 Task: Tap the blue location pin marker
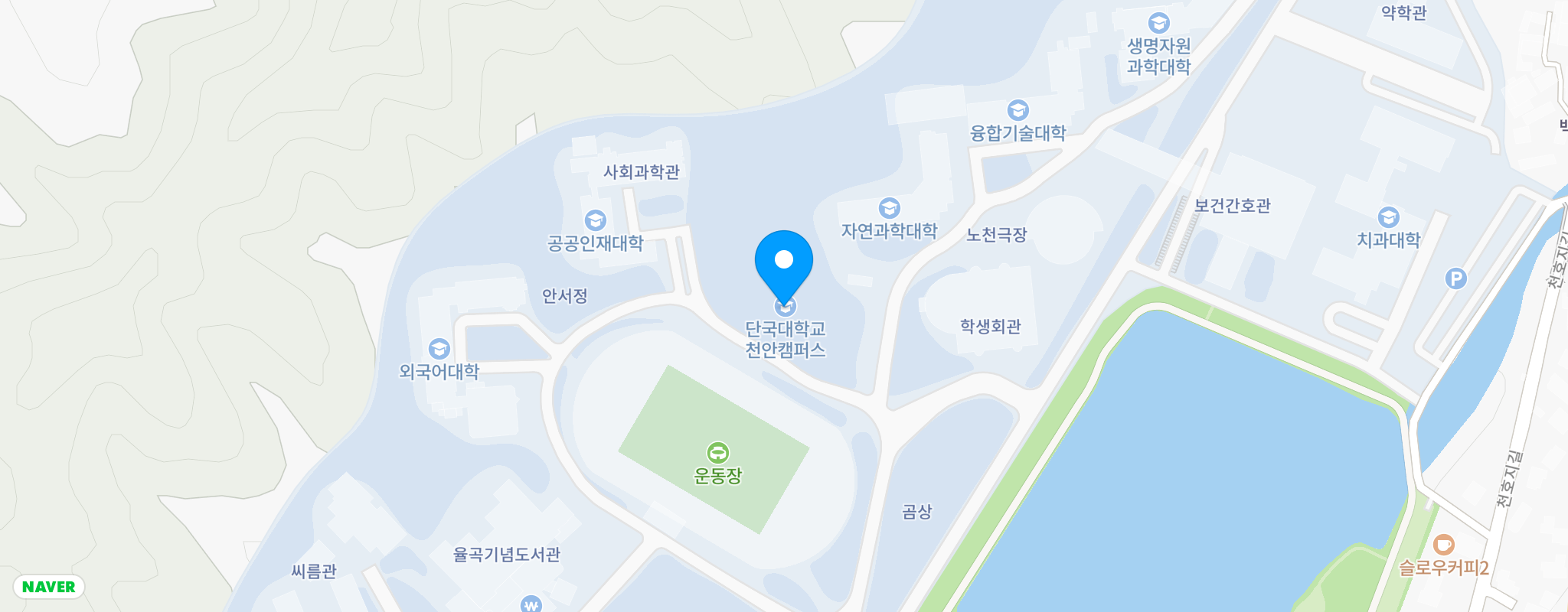[783, 262]
